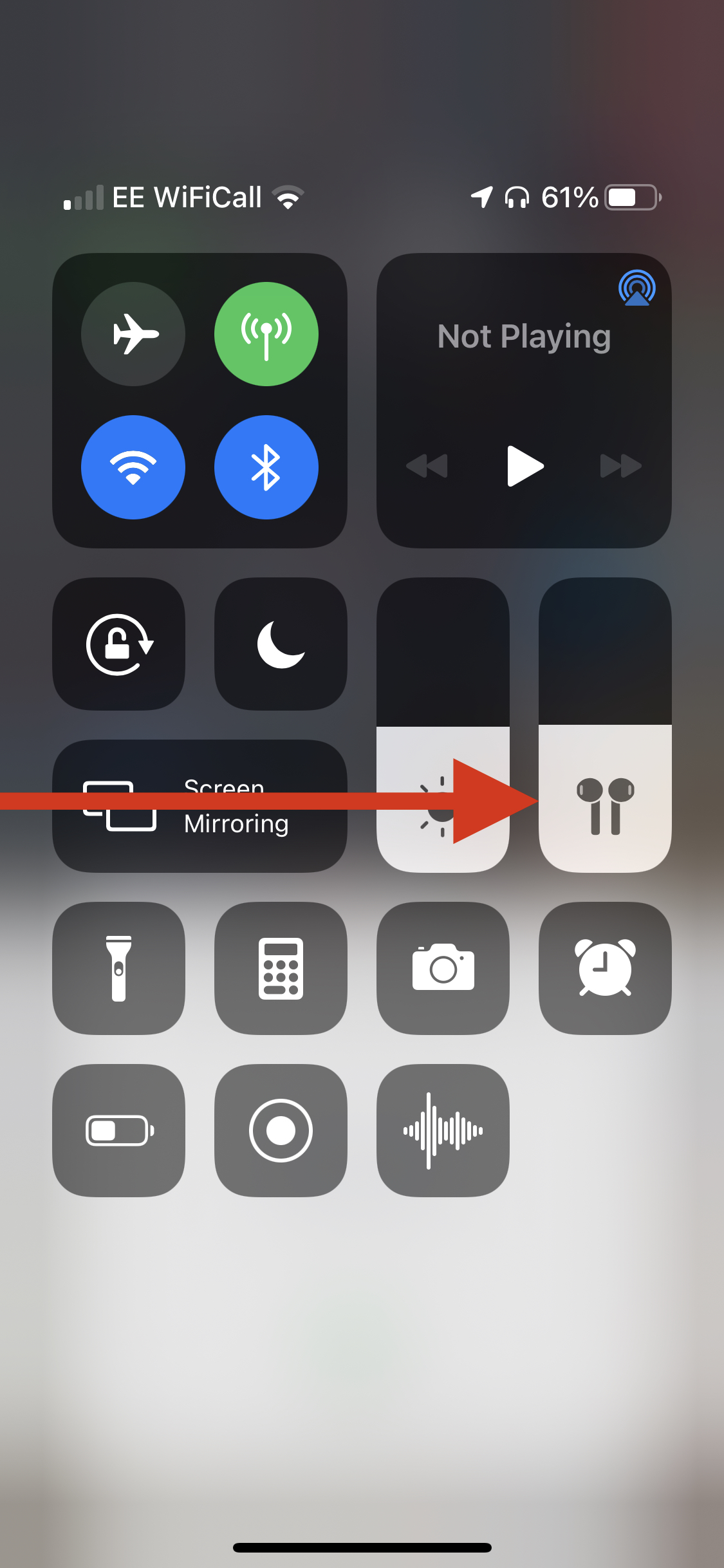This screenshot has height=1568, width=724.
Task: Launch the Camera
Action: coord(443,968)
